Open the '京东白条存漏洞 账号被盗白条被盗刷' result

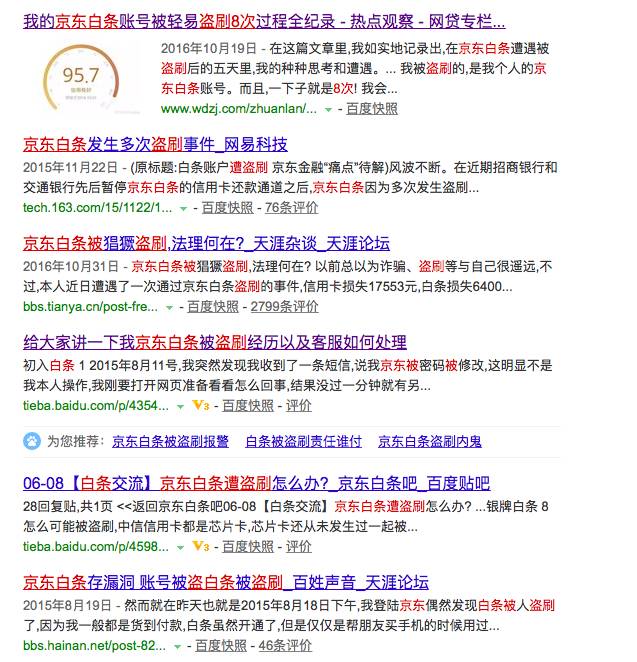[x=225, y=582]
